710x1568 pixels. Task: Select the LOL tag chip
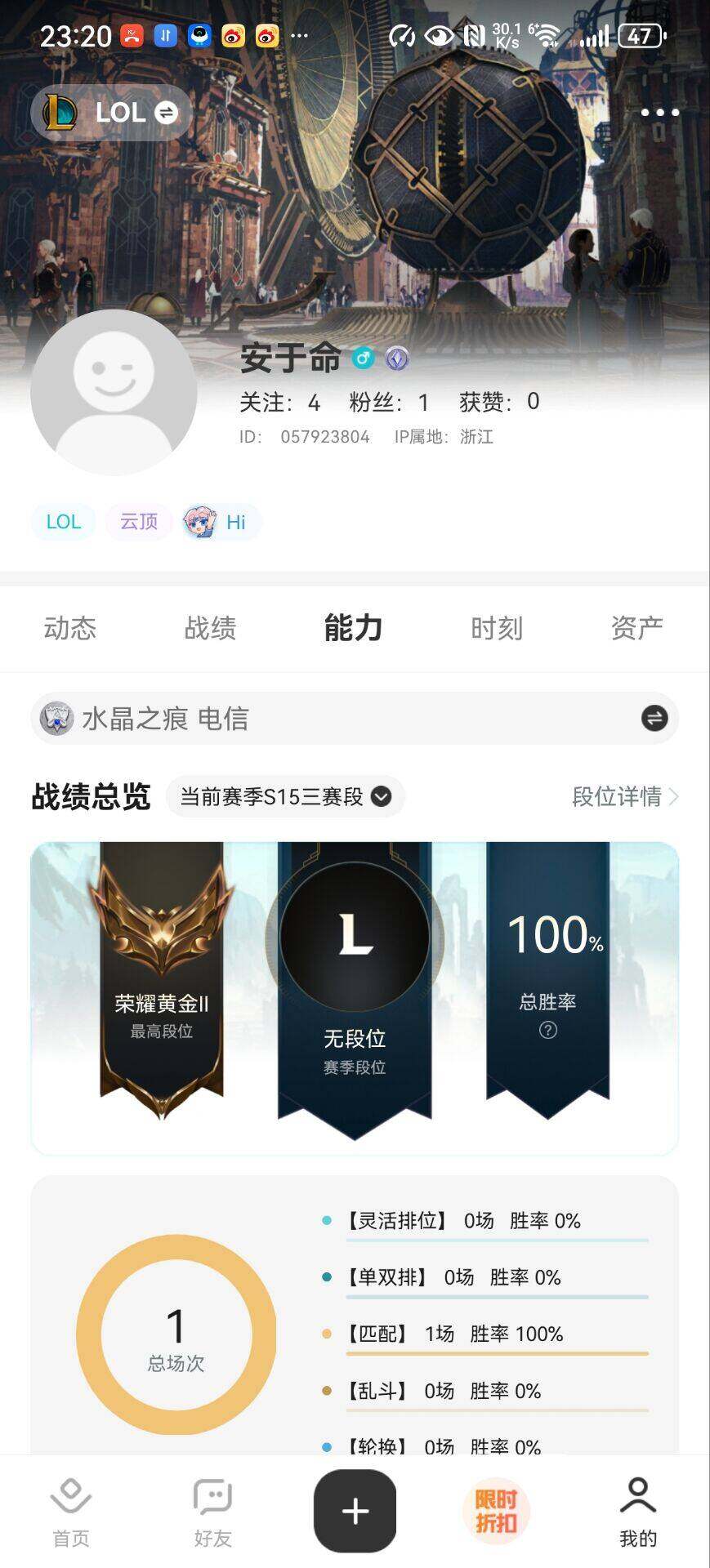[x=64, y=522]
